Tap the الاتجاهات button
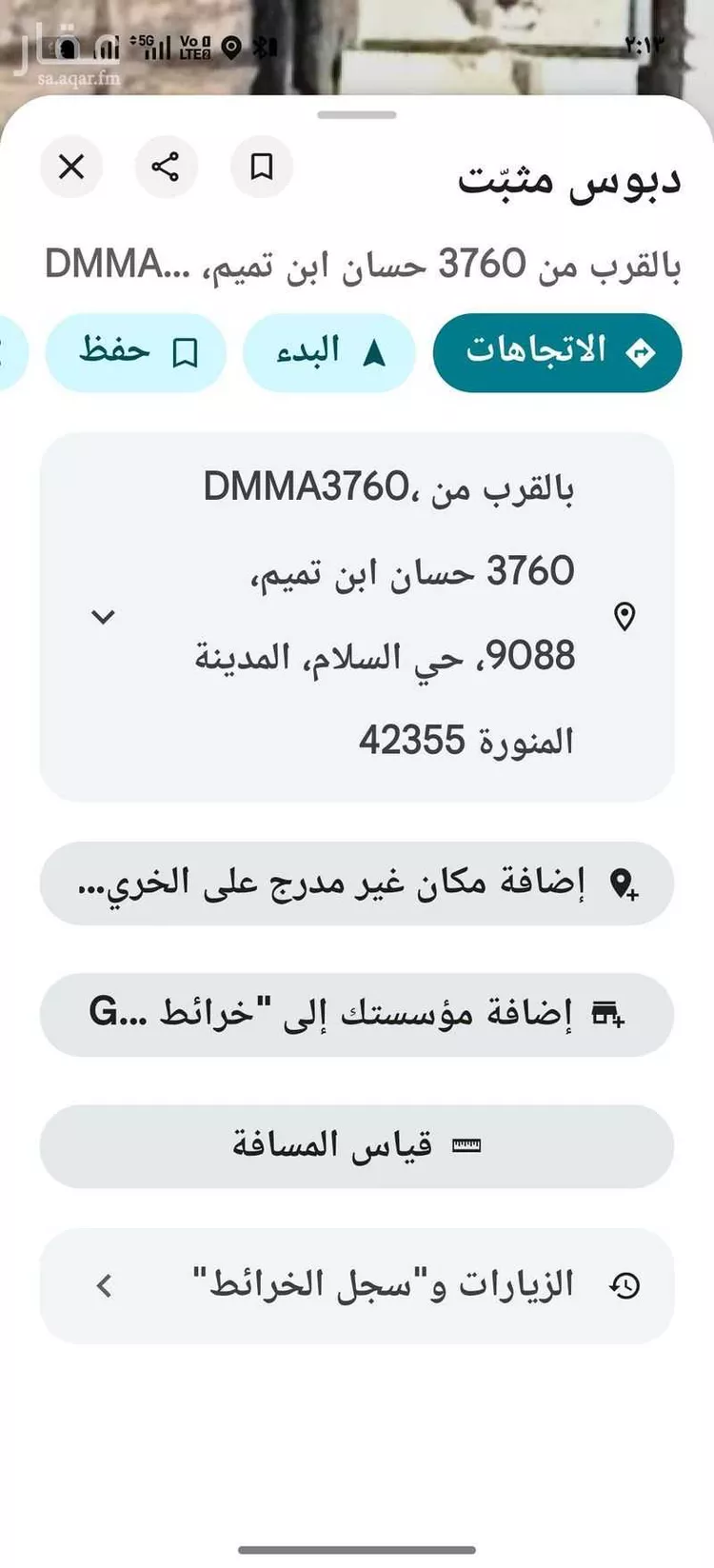 coord(558,351)
